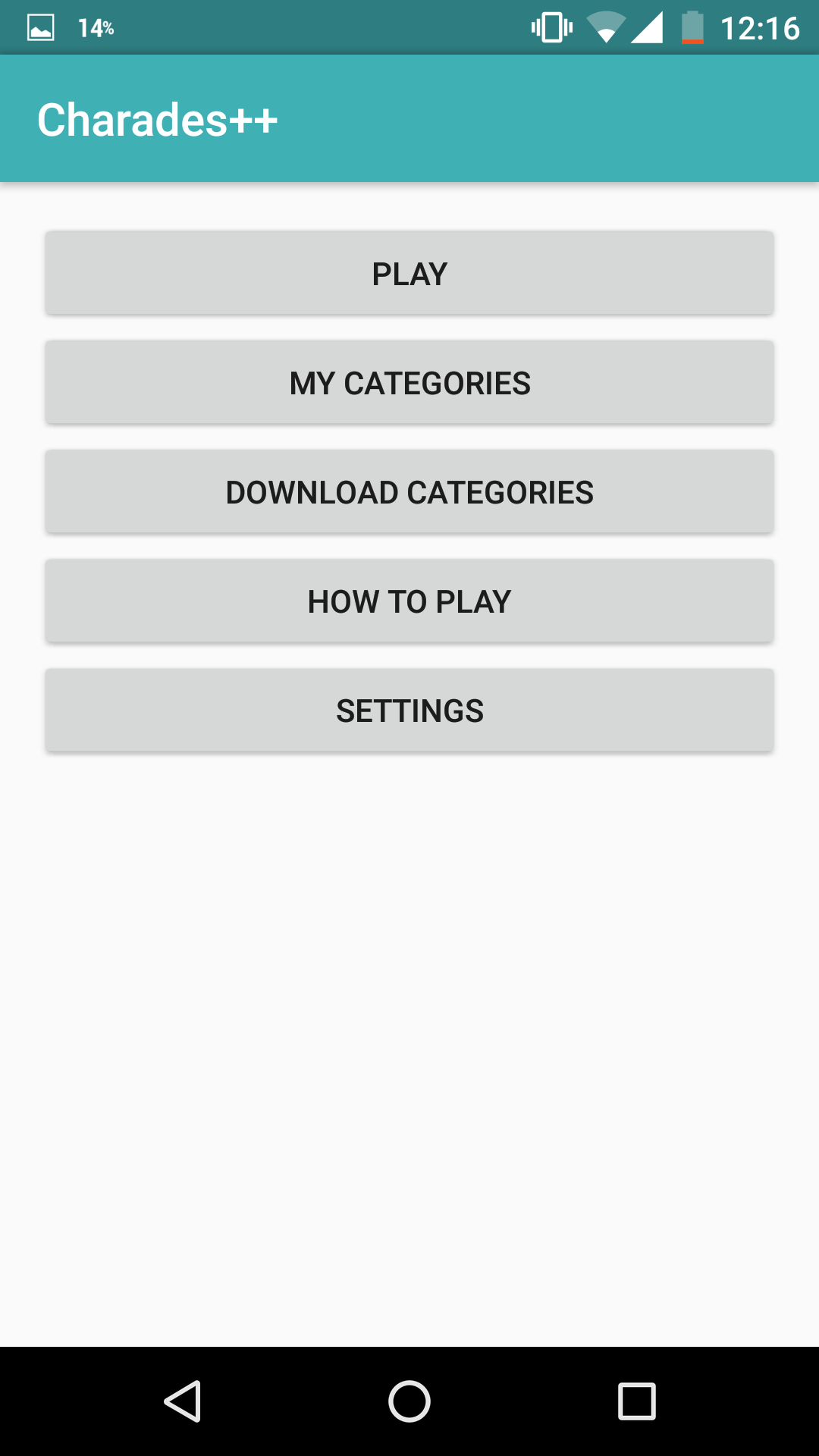
Task: View the How To Play instructions
Action: (x=409, y=601)
